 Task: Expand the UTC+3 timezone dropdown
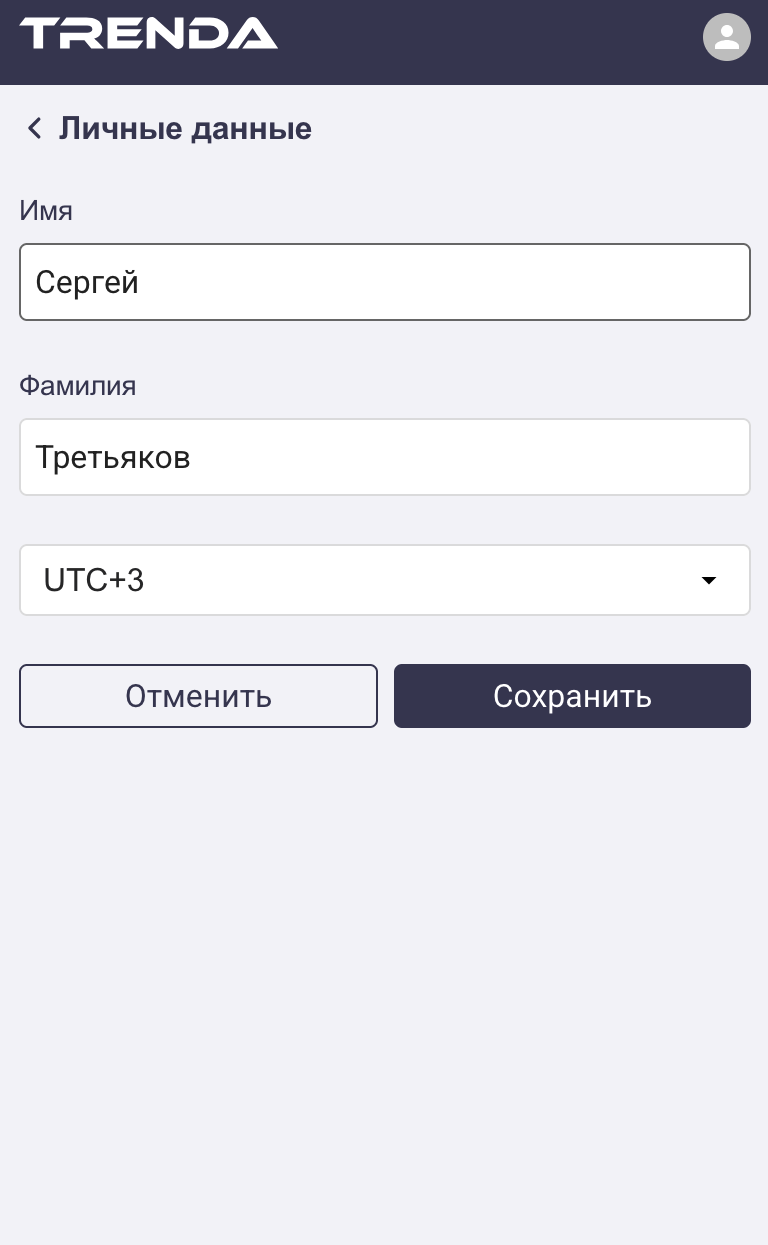coord(384,580)
